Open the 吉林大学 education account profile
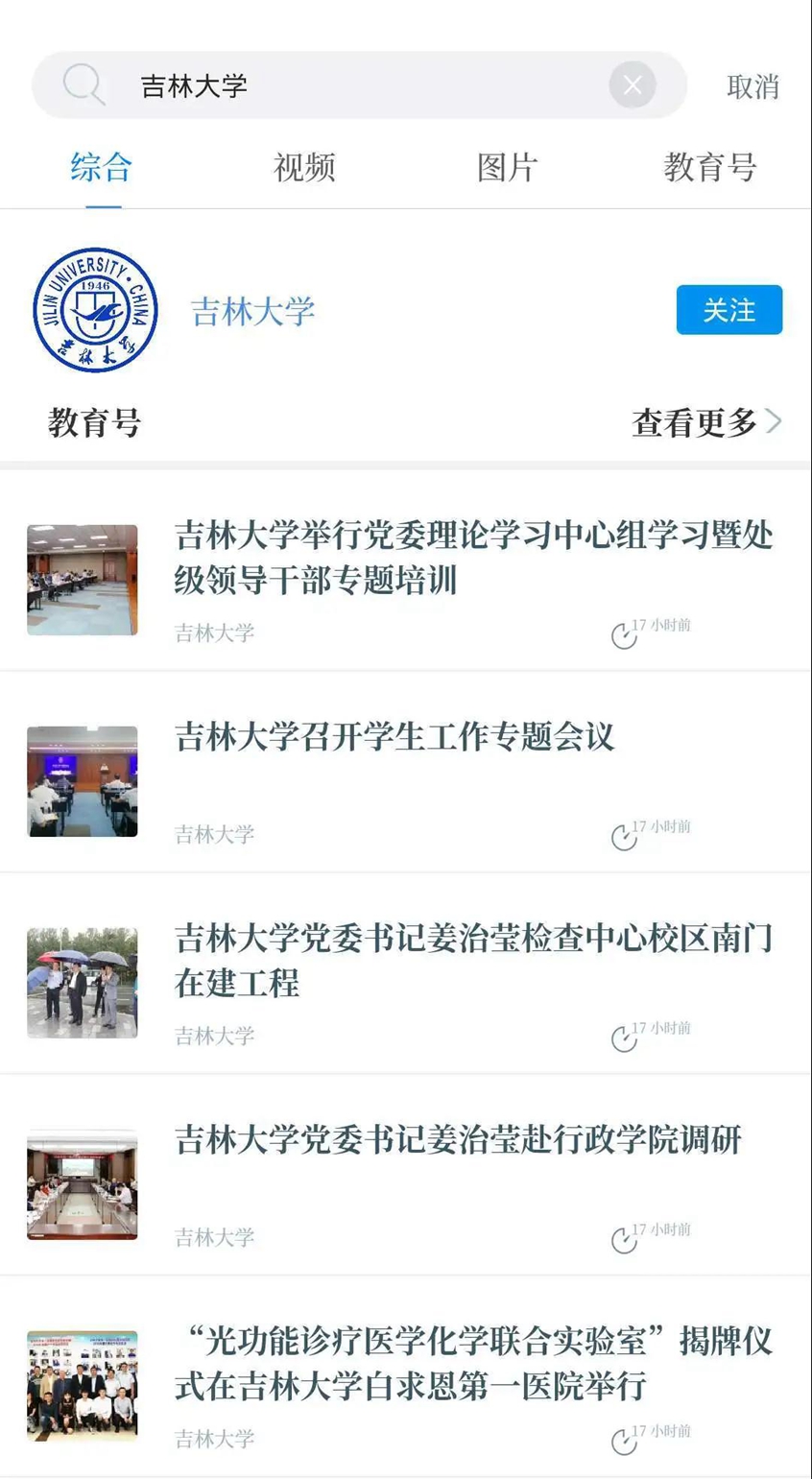 [x=252, y=311]
